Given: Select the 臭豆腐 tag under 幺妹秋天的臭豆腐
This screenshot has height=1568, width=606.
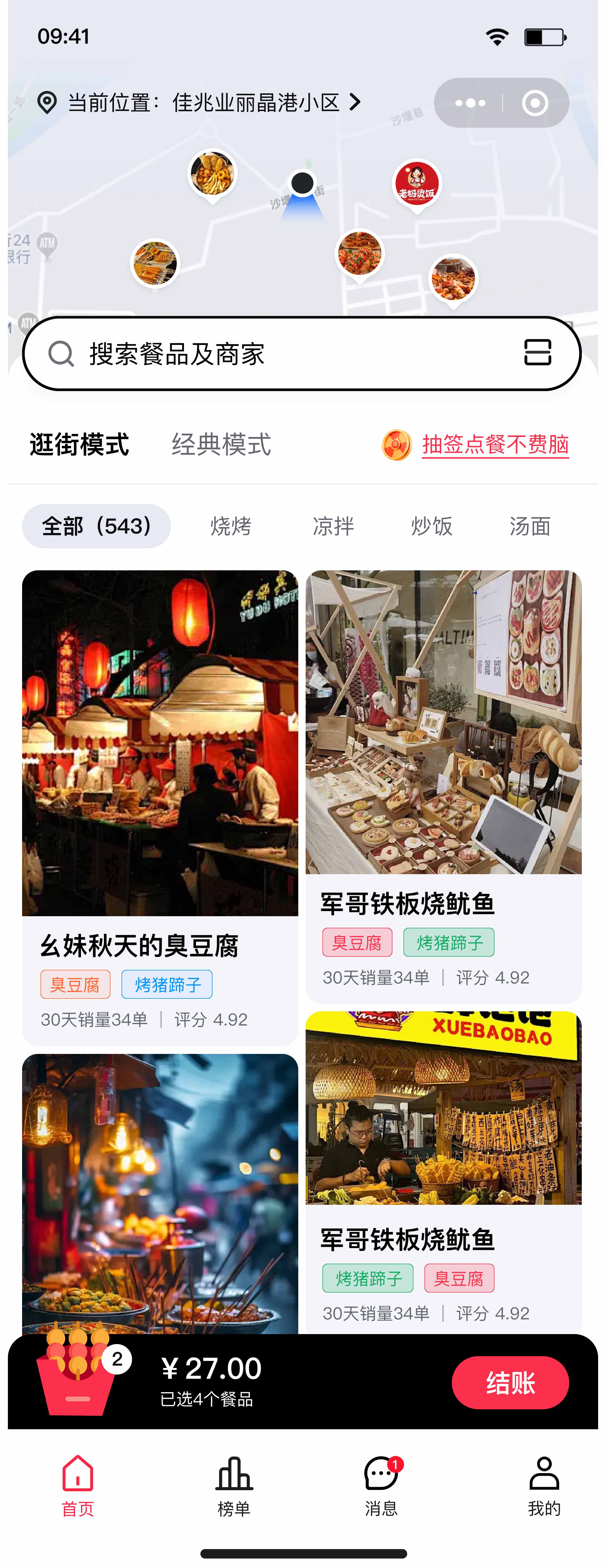Looking at the screenshot, I should click(75, 984).
